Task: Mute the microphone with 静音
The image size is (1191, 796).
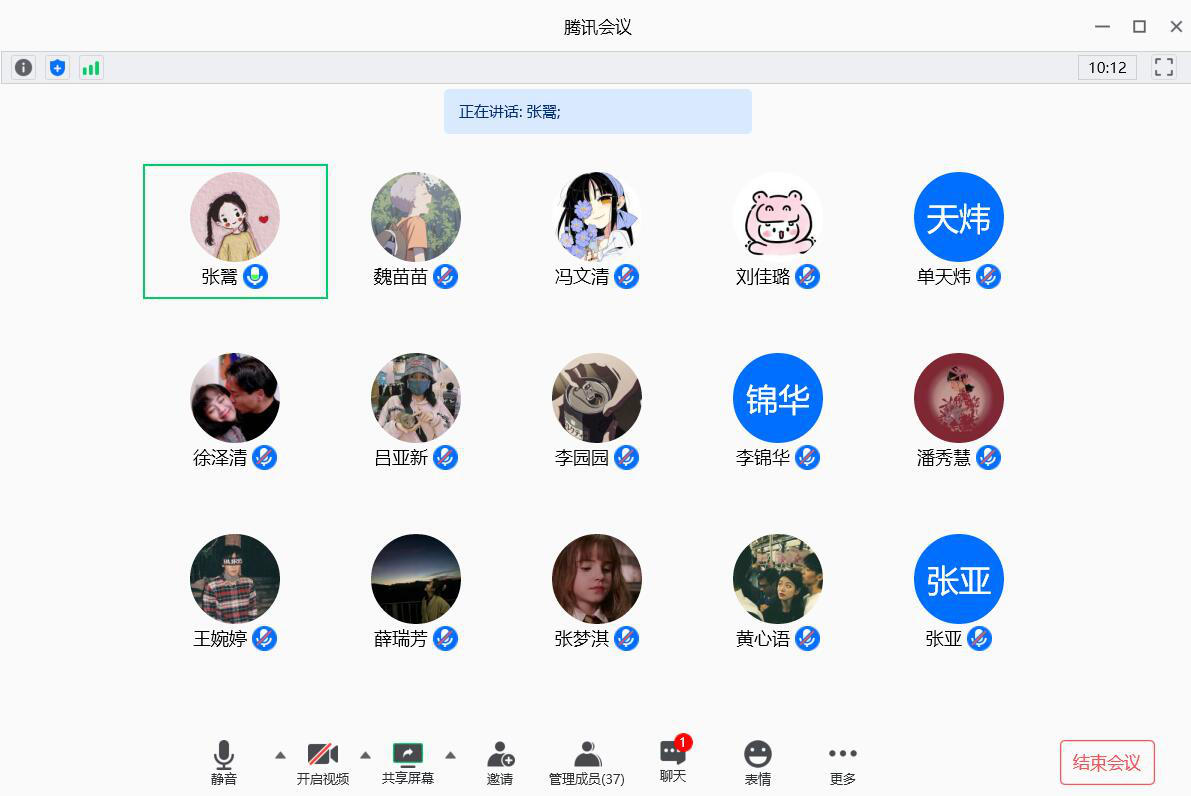Action: pyautogui.click(x=224, y=762)
